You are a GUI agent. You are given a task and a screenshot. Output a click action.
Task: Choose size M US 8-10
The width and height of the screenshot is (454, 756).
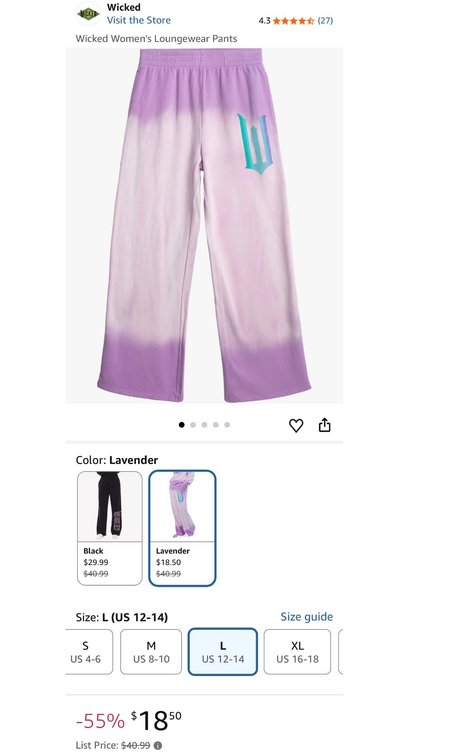(x=151, y=652)
